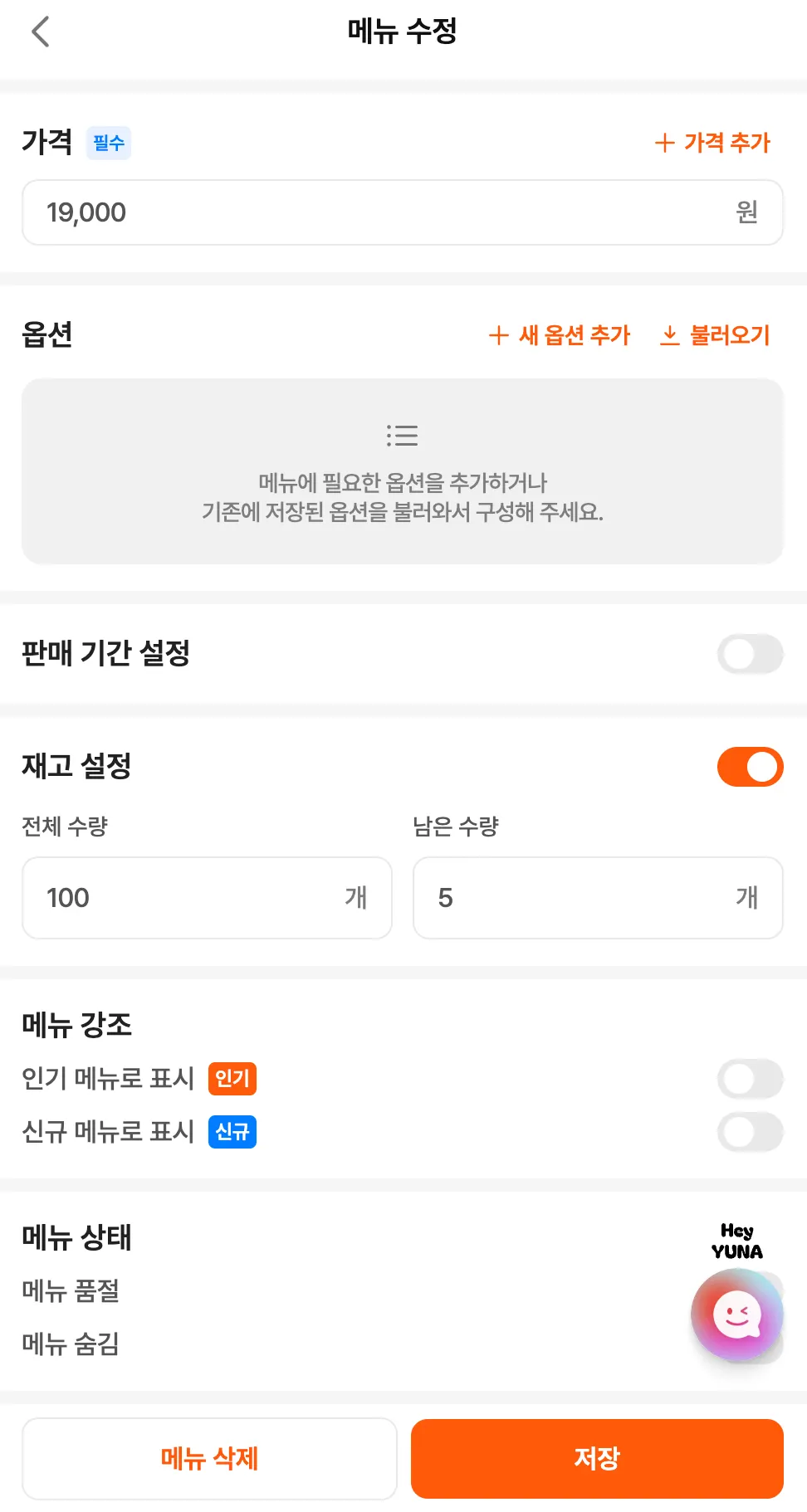807x1512 pixels.
Task: Edit the 19,000원 price field
Action: [382, 212]
